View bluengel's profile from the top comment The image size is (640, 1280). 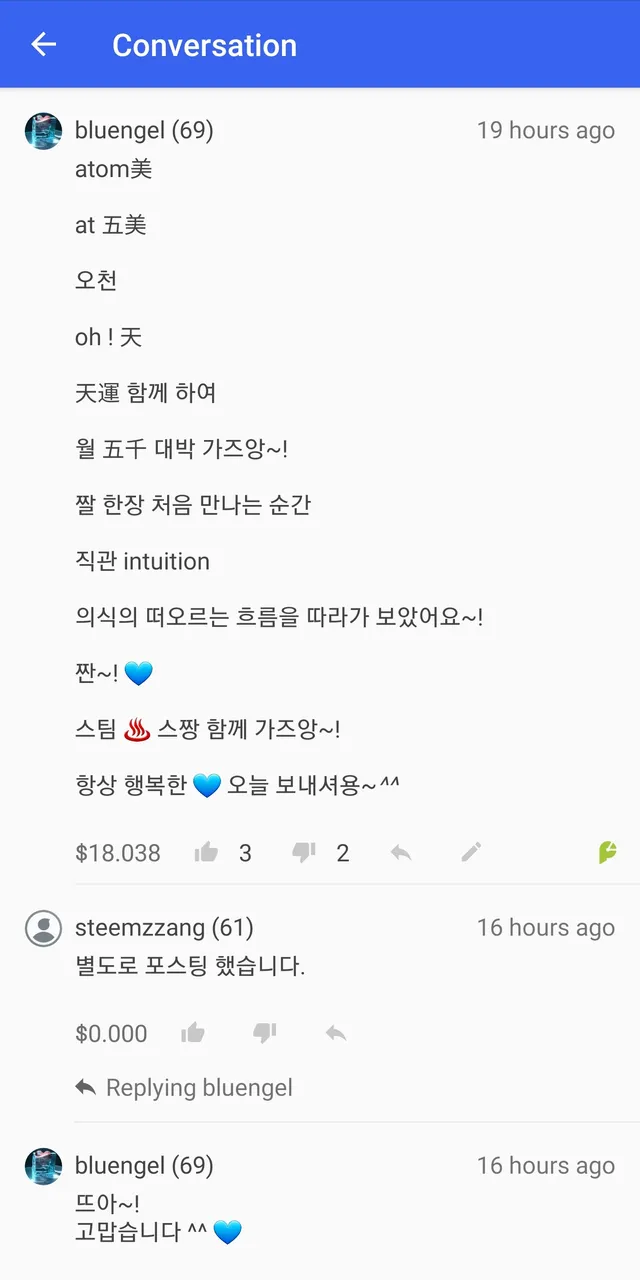[43, 131]
